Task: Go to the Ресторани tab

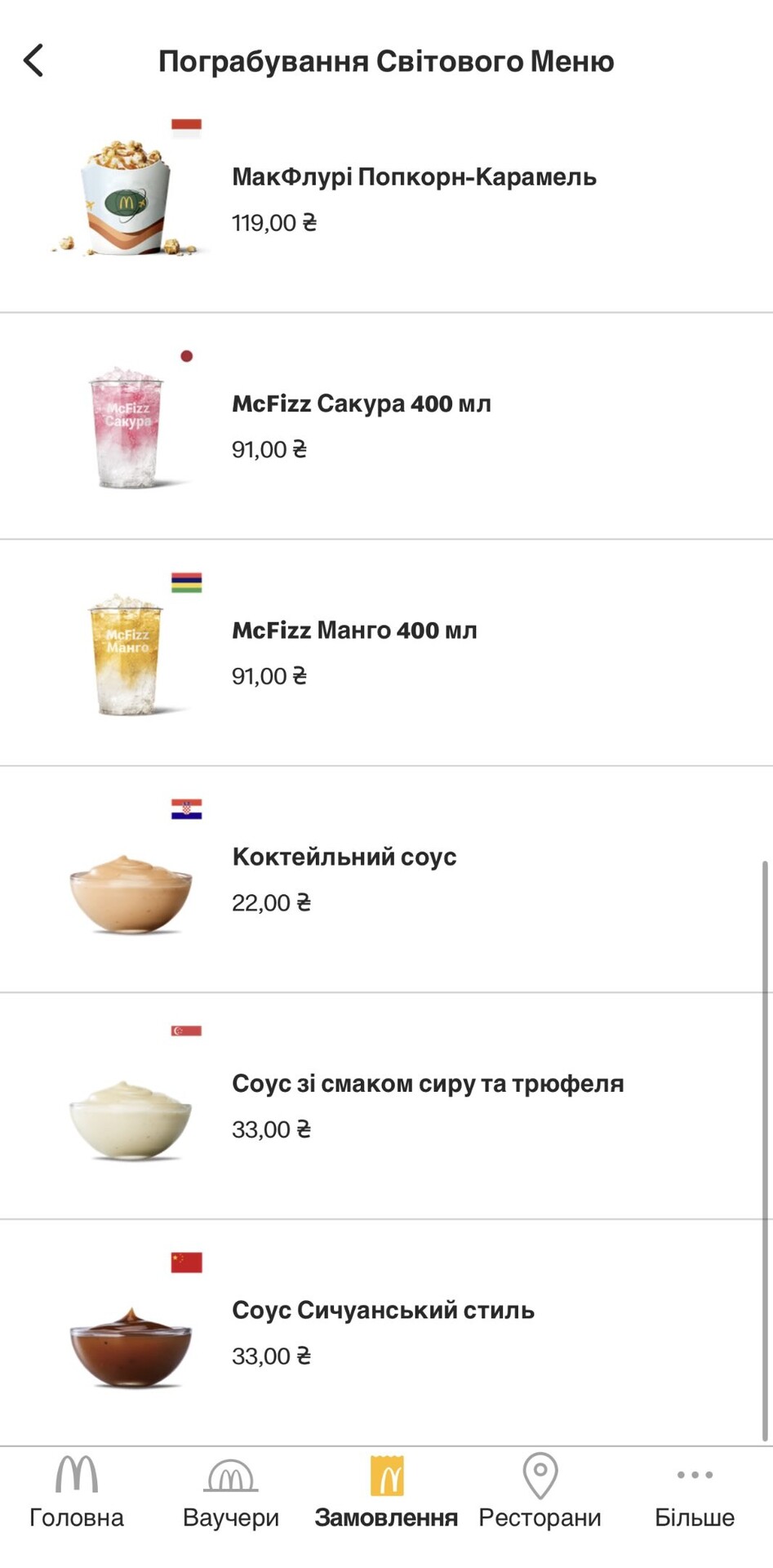Action: click(x=540, y=1493)
